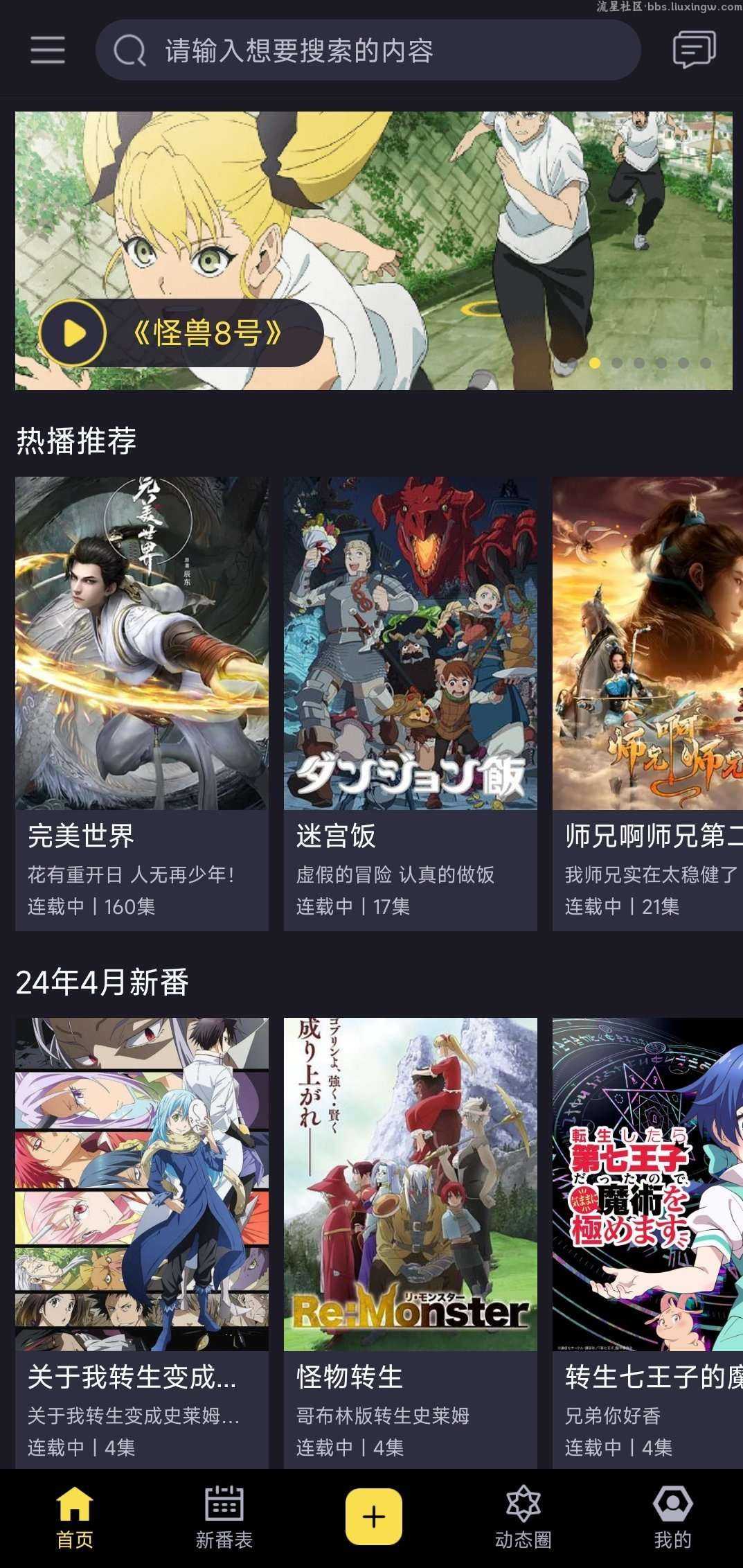Tap the search box to enter content
The image size is (743, 1568).
[367, 50]
